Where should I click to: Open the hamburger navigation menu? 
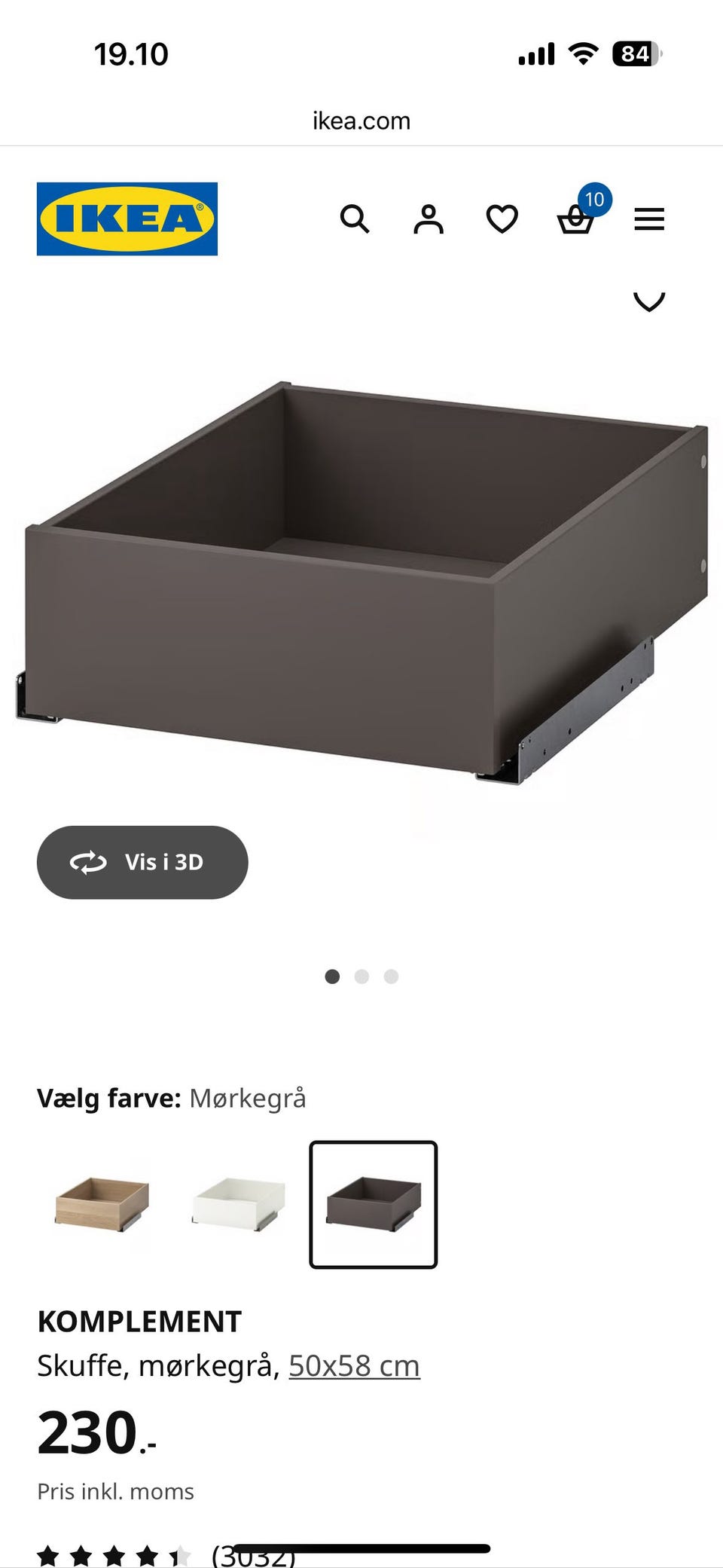(648, 219)
